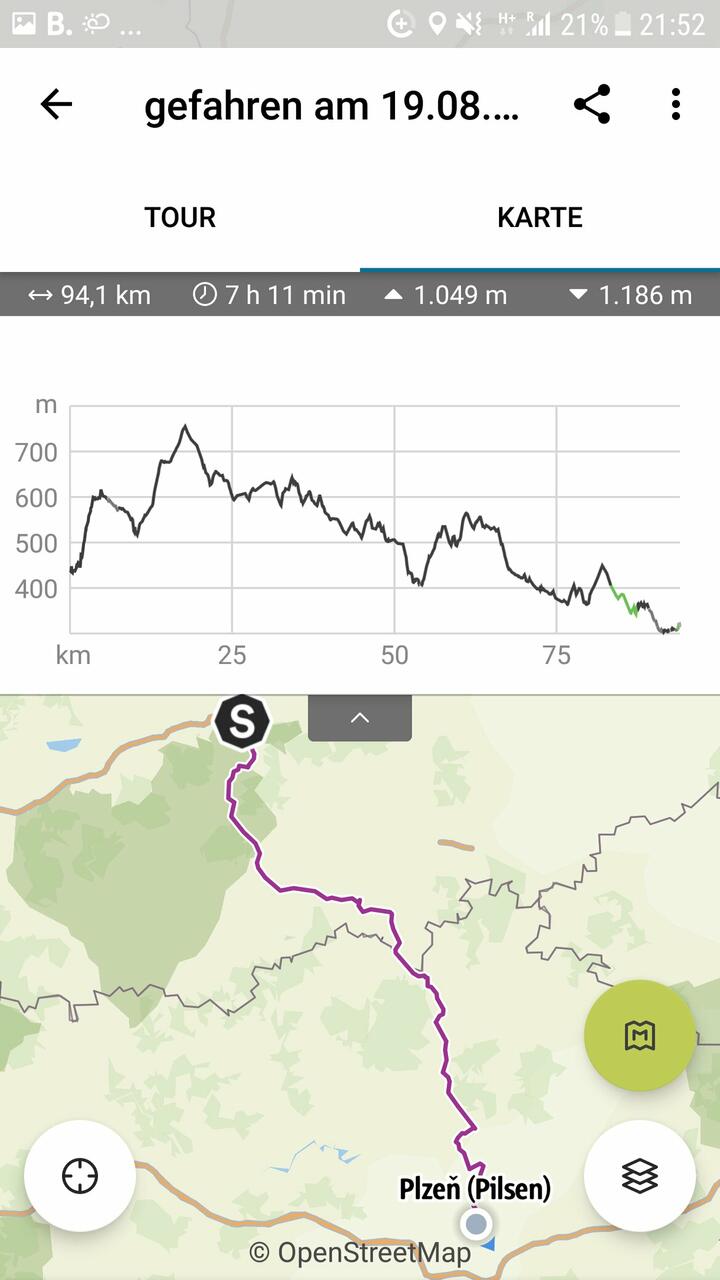
Task: Tap the green map-view floating button
Action: pyautogui.click(x=640, y=1035)
